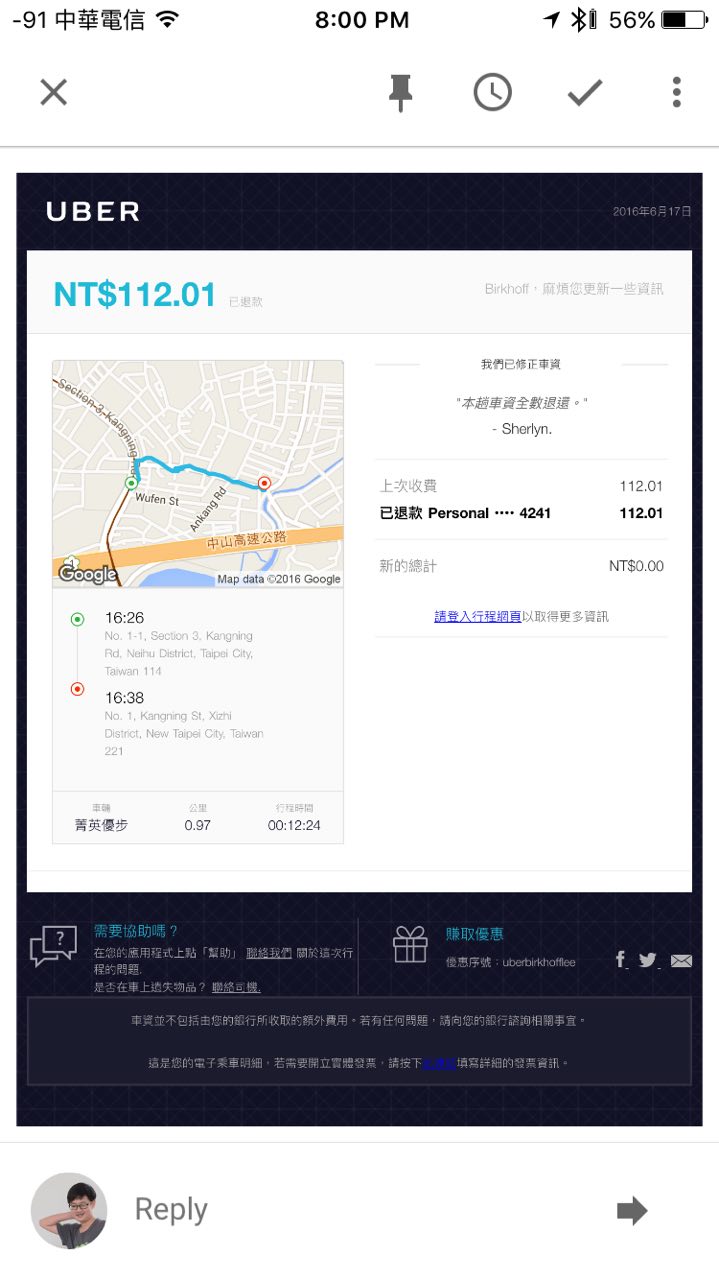Open the 請登入行程網頁 link
The width and height of the screenshot is (719, 1280).
tap(477, 617)
